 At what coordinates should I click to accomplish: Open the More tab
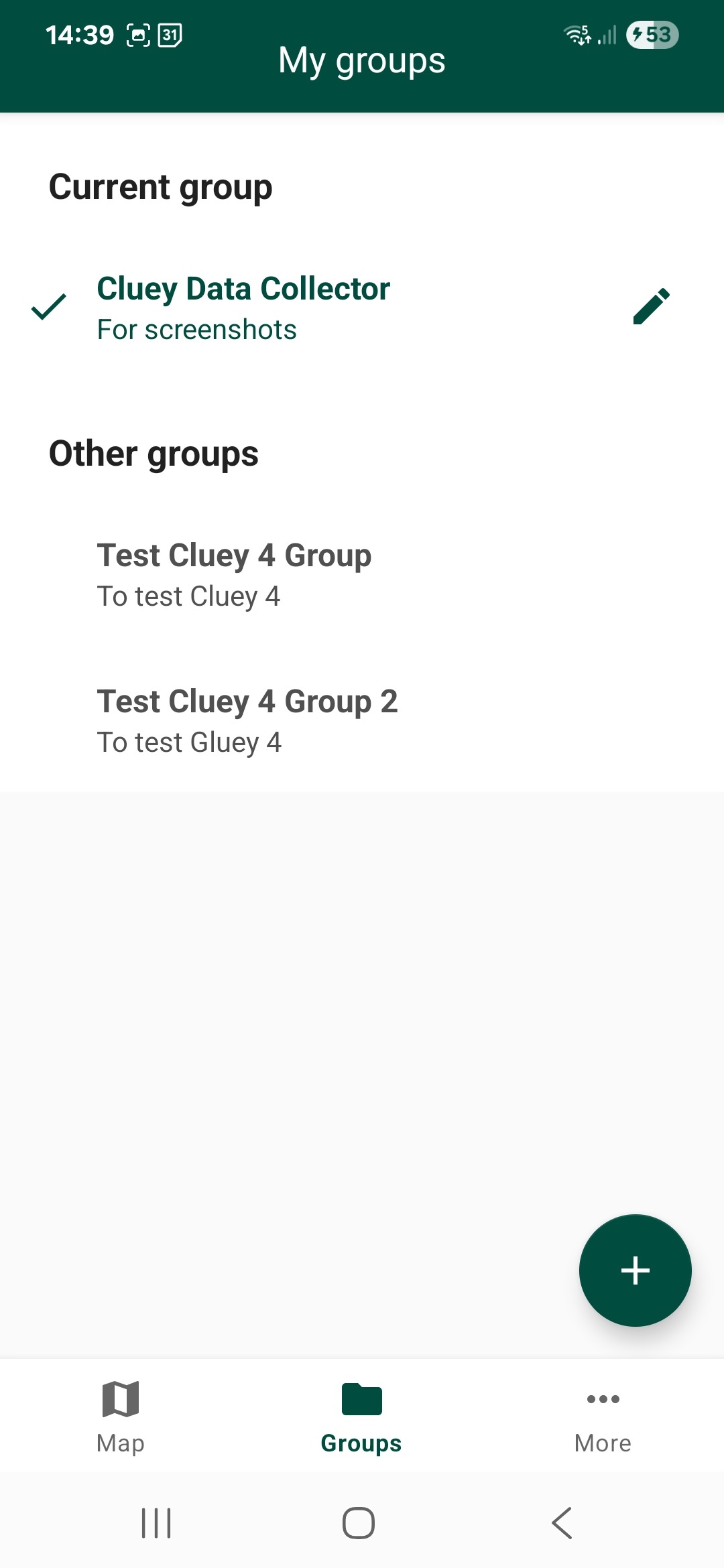603,1417
